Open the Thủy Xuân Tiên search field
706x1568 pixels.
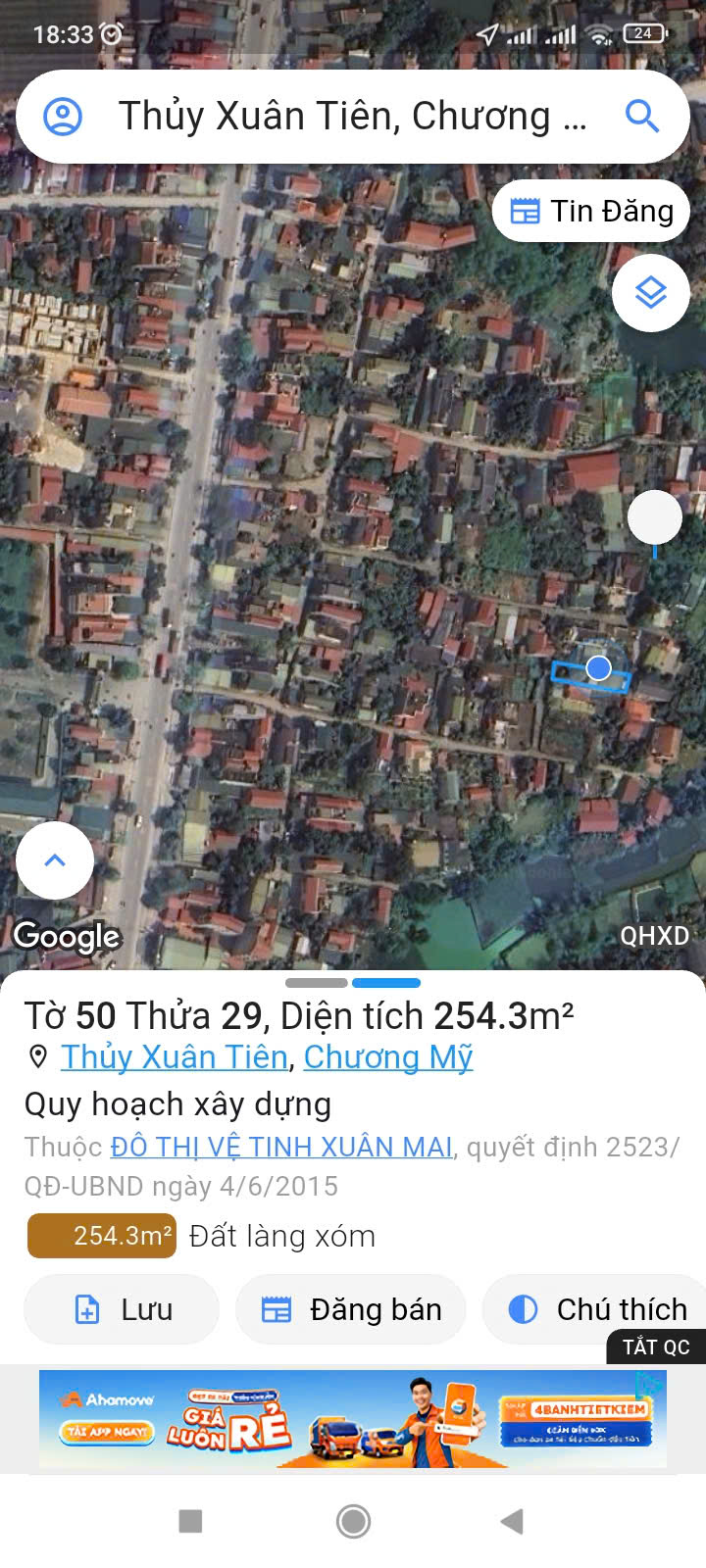[x=351, y=117]
